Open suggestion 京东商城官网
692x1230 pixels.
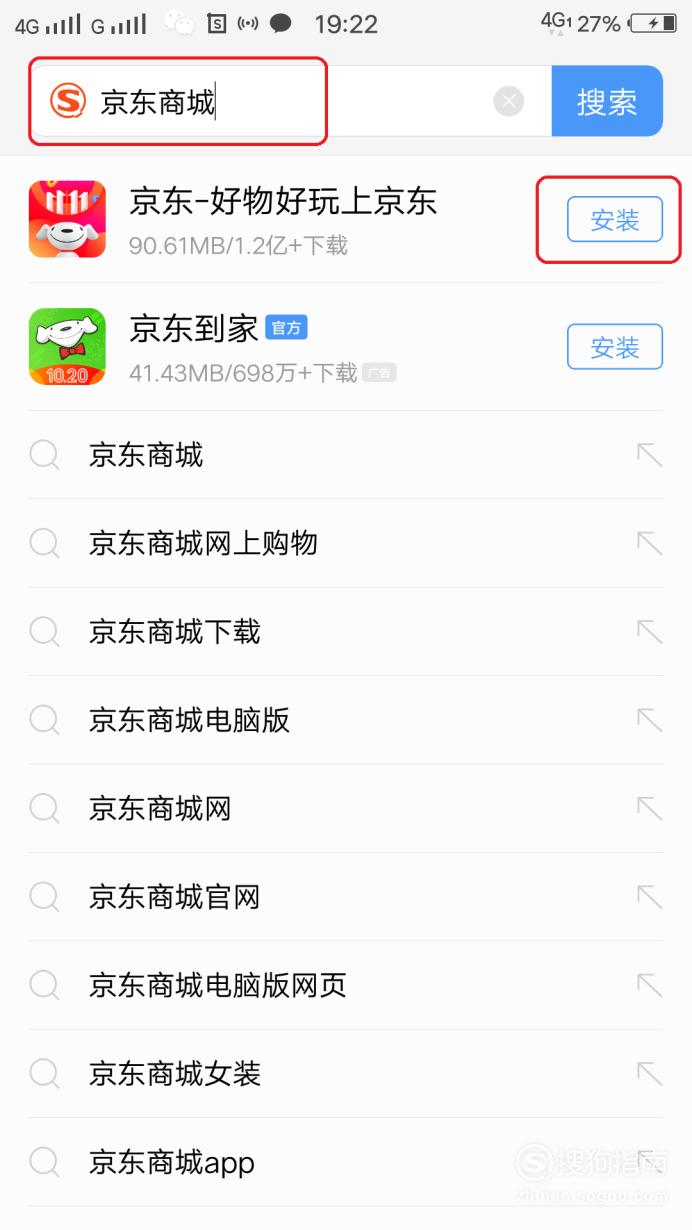(x=345, y=897)
